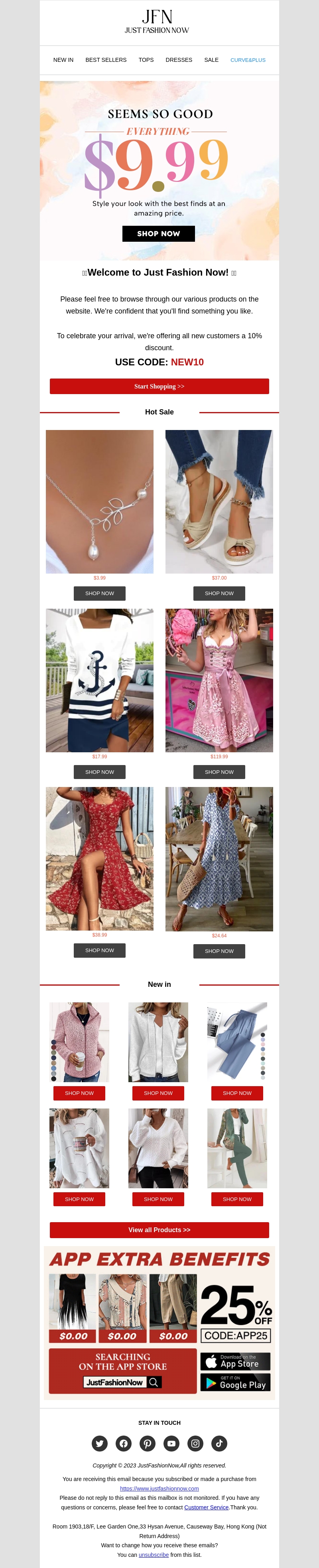Tap SHOP NOW under the $37.00 sandals
Image resolution: width=319 pixels, height=1568 pixels.
pyautogui.click(x=219, y=594)
